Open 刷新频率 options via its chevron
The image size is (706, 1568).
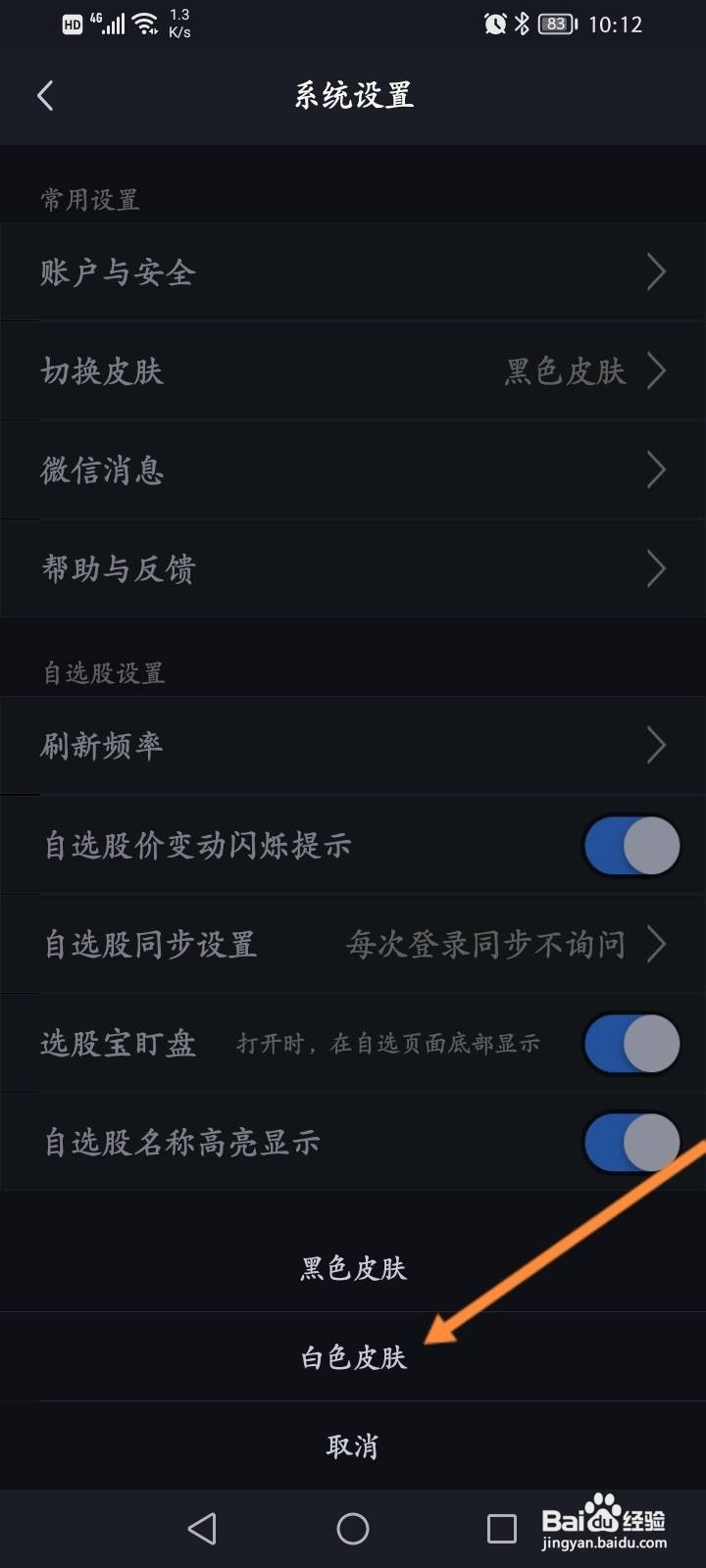coord(655,746)
